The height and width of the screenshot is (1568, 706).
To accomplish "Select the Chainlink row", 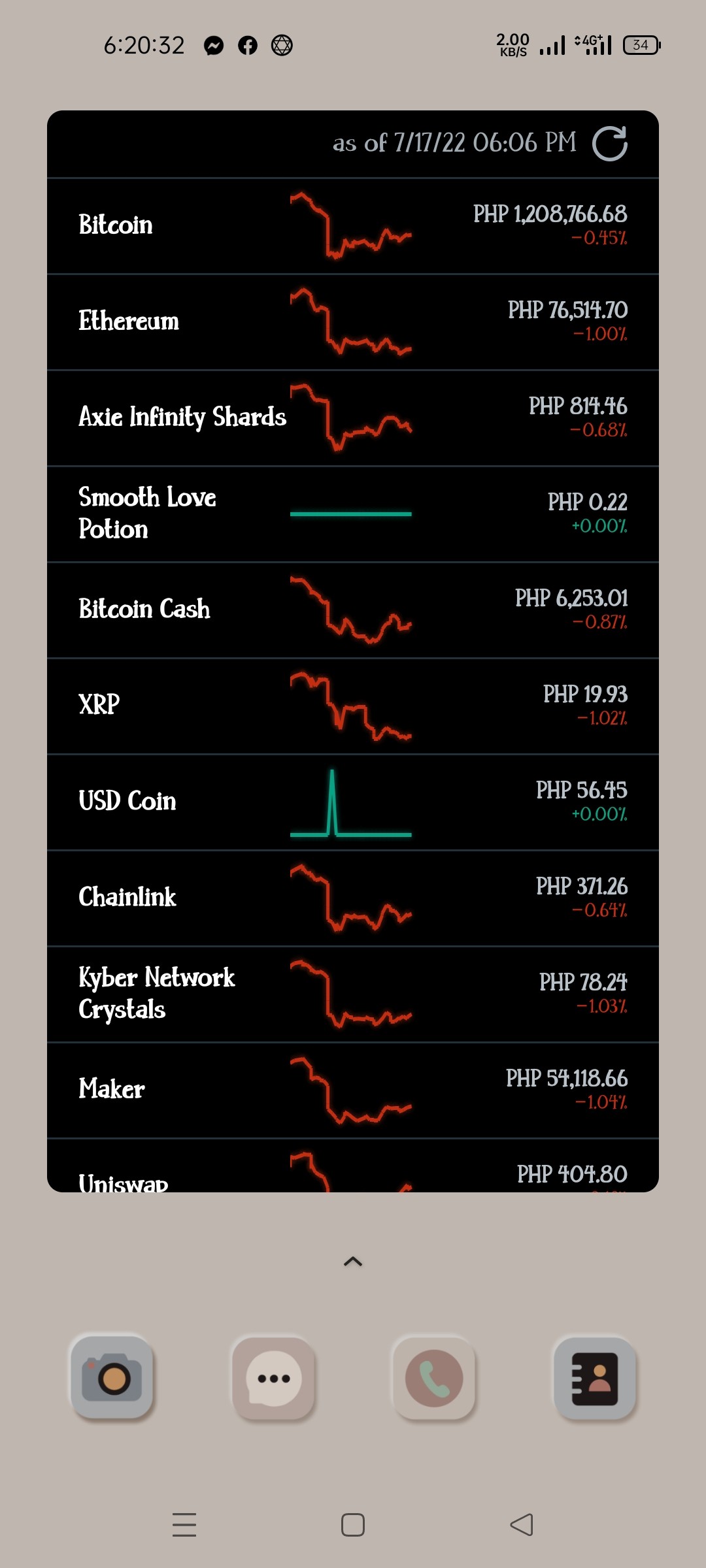I will pyautogui.click(x=353, y=898).
